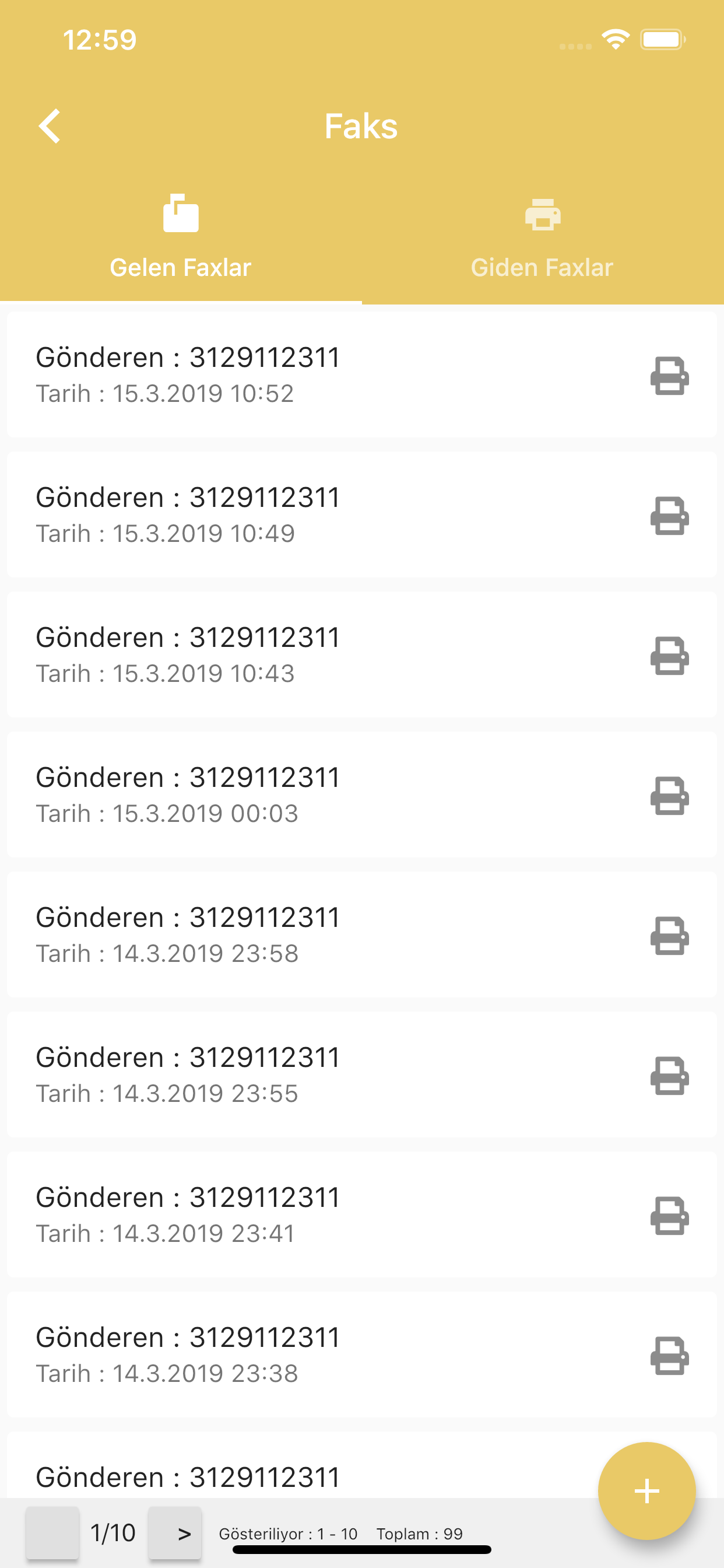Viewport: 724px width, 1568px height.
Task: Tap printer icon for fax 15.3.2019 10:49
Action: click(669, 516)
